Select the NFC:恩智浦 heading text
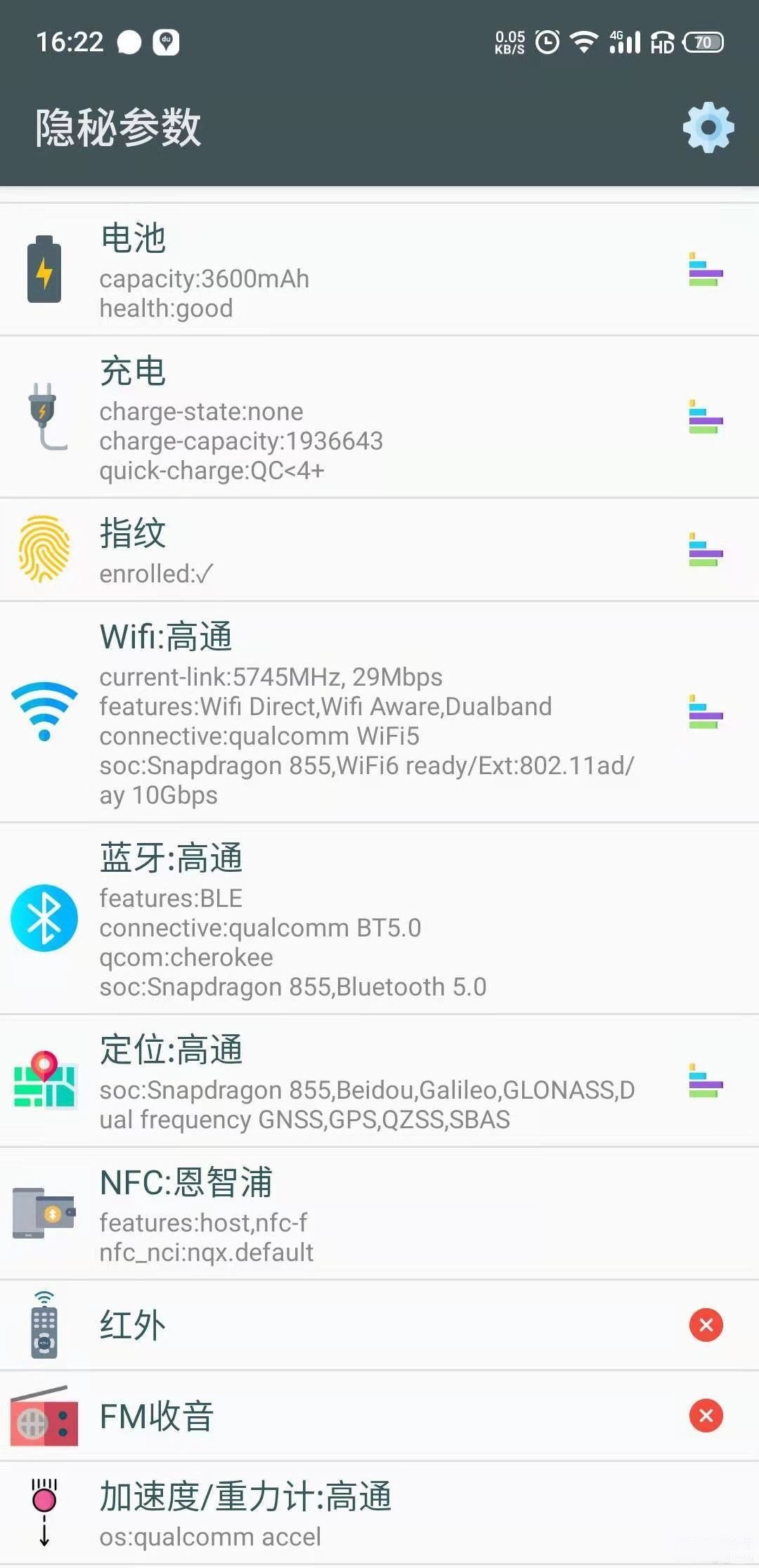The height and width of the screenshot is (1568, 759). [187, 1182]
